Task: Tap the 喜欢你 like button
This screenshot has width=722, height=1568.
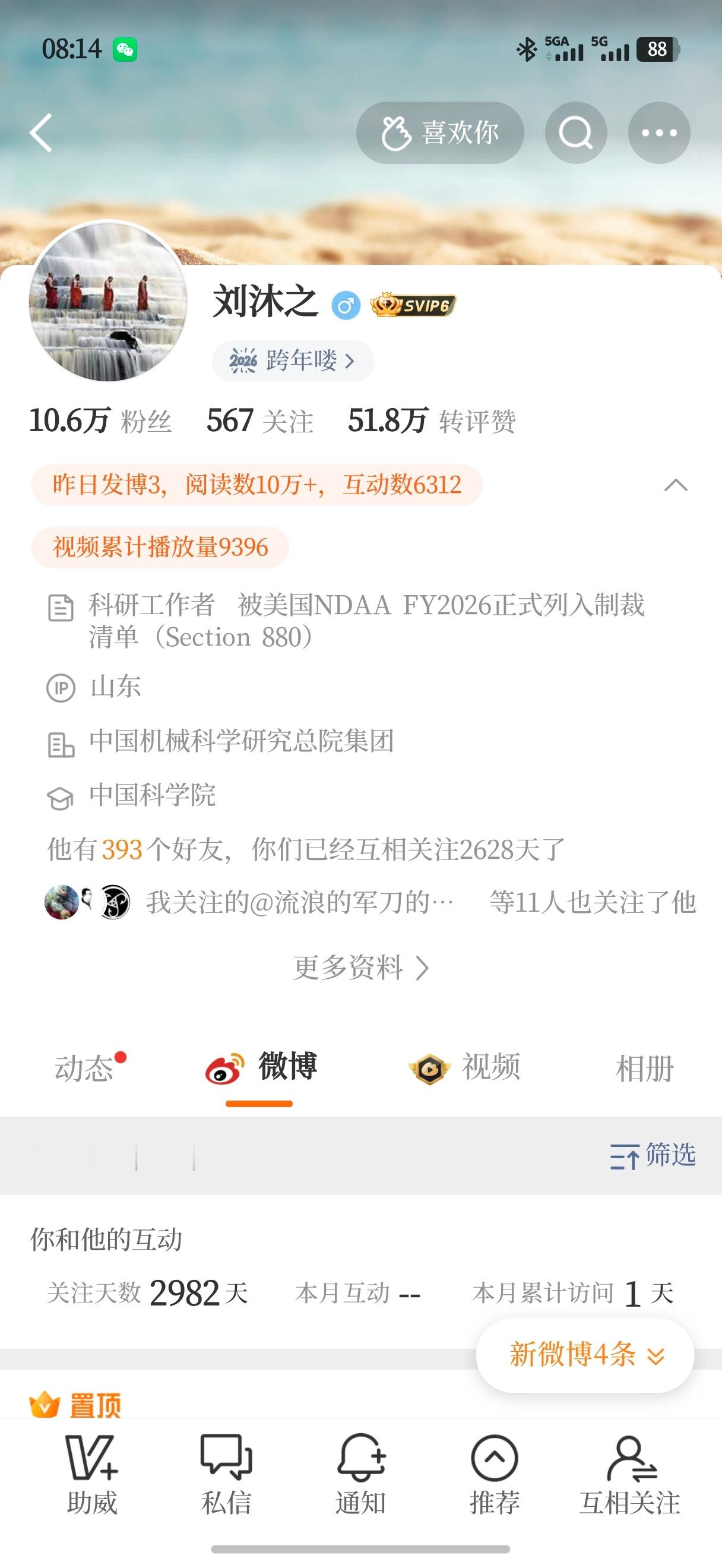Action: [x=441, y=132]
